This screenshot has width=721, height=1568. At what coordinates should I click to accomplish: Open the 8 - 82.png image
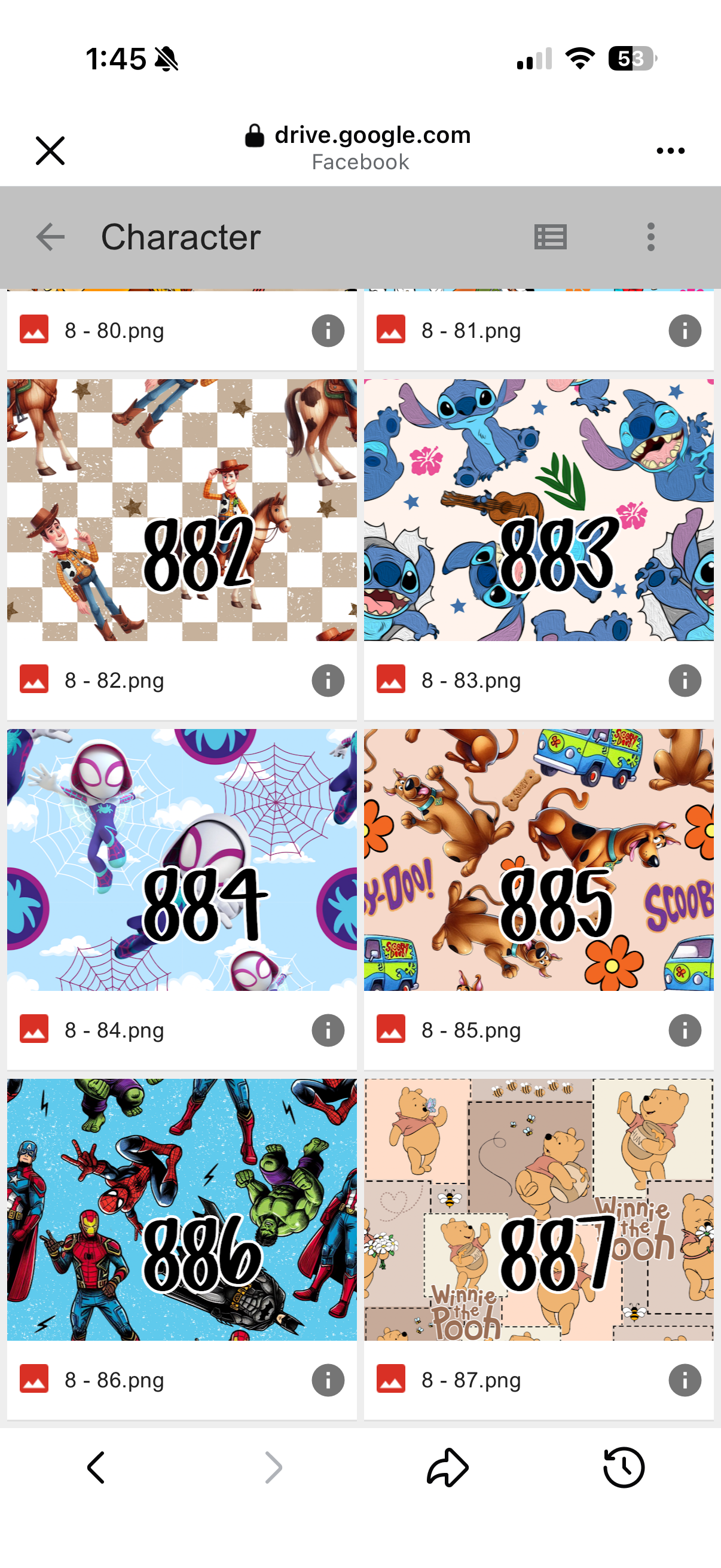pyautogui.click(x=182, y=510)
